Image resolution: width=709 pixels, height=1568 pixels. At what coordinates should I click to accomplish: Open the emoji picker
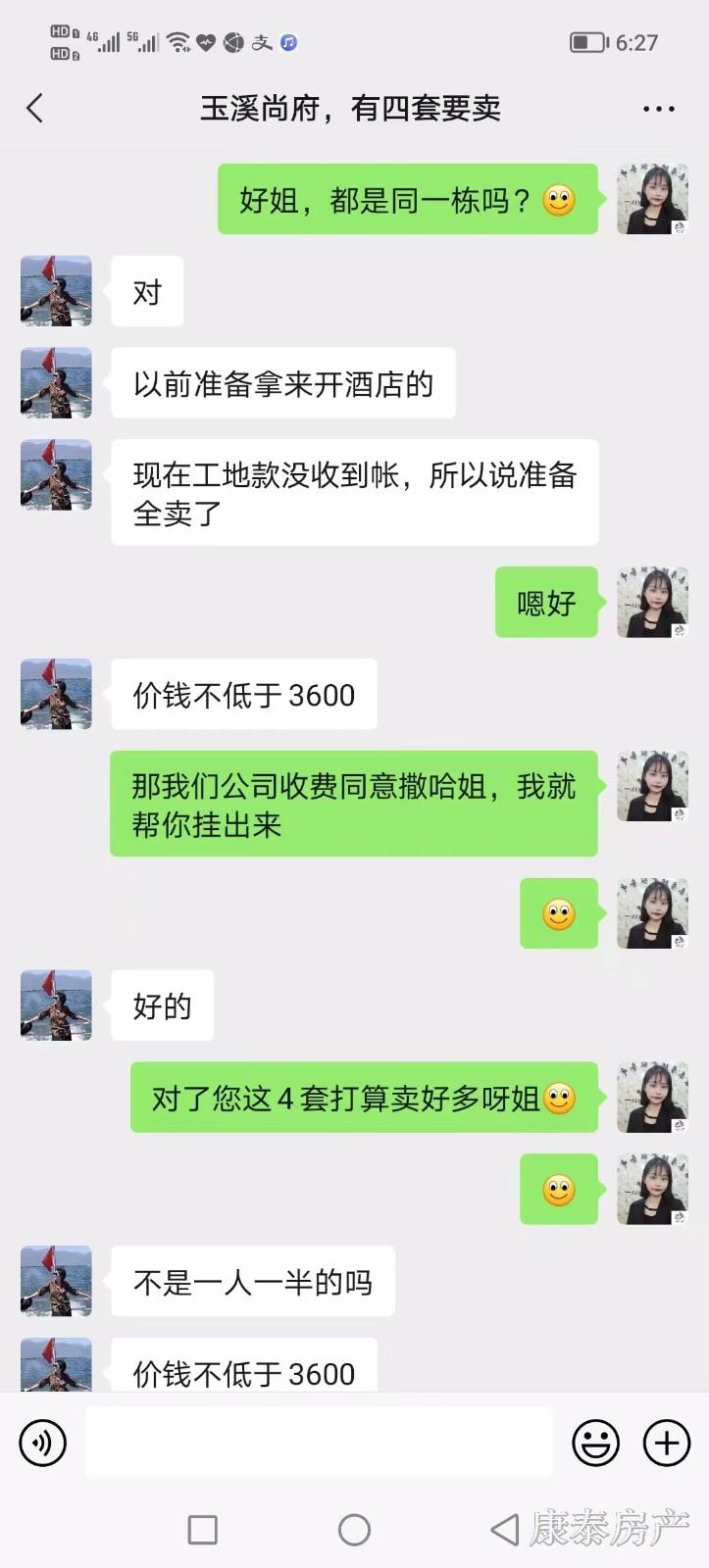(x=595, y=1443)
